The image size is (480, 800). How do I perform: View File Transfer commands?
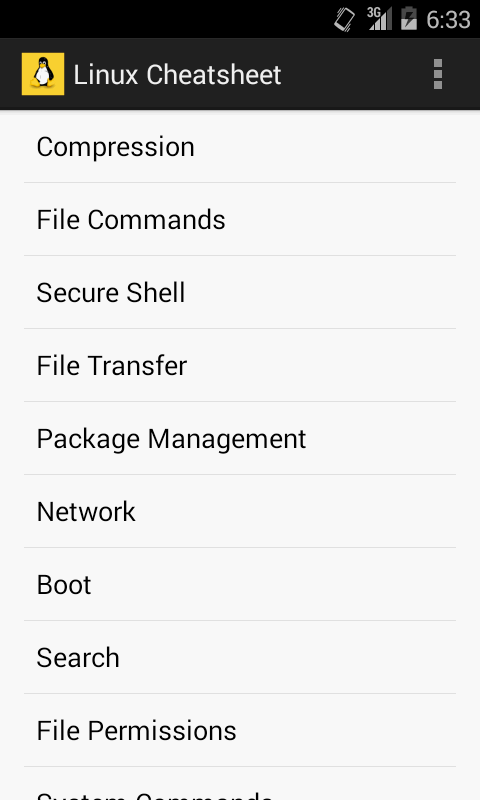point(240,366)
